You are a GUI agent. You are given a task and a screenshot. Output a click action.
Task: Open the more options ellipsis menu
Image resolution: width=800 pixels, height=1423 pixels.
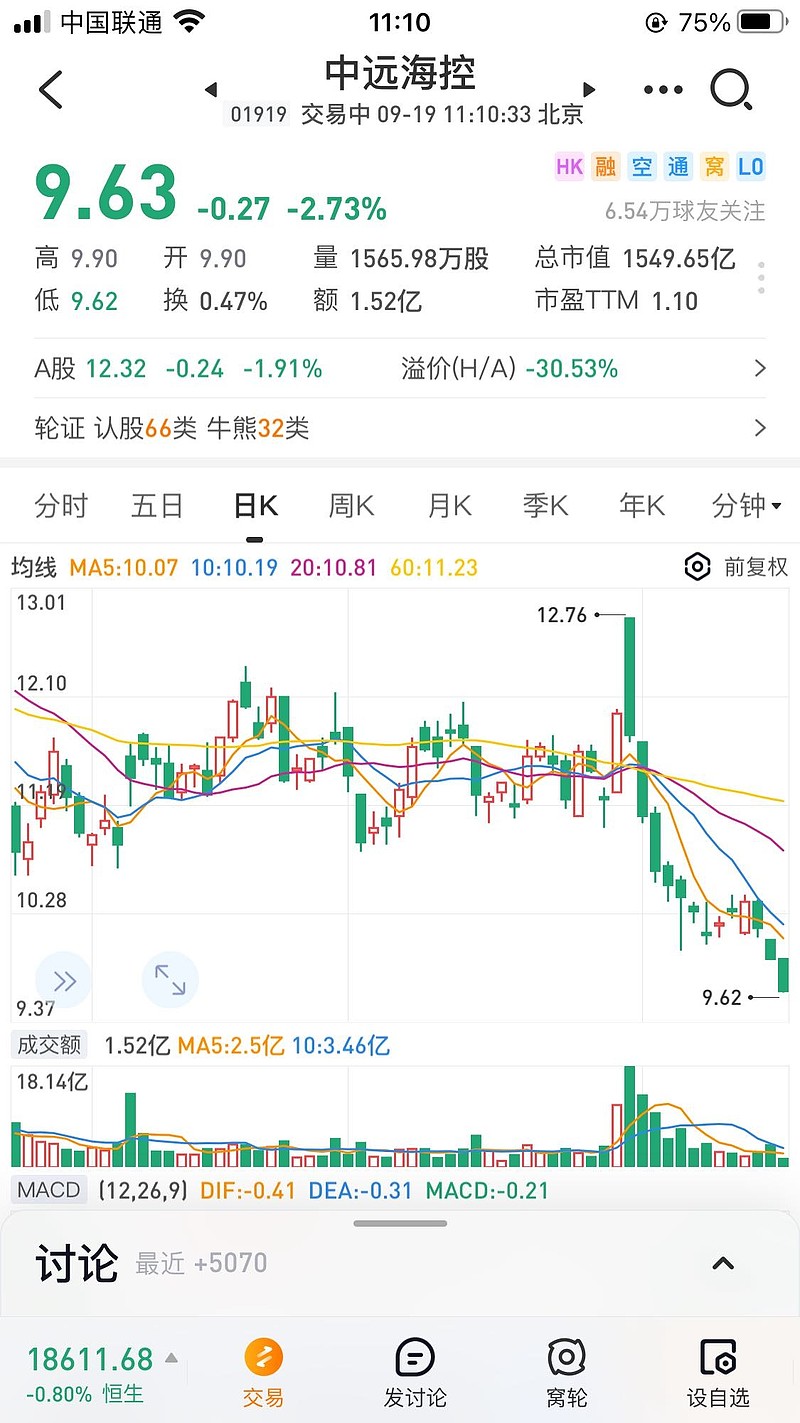[662, 89]
